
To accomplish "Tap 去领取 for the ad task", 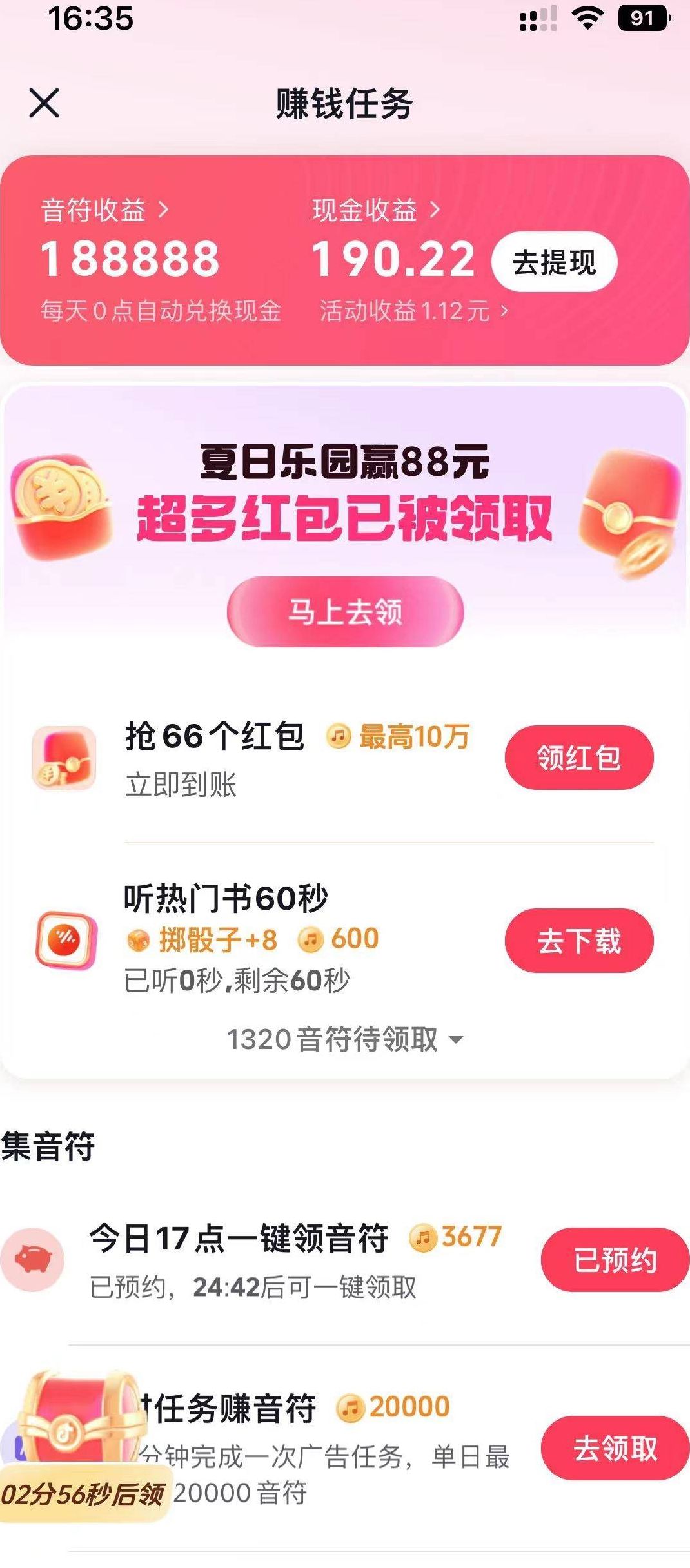I will point(615,1448).
